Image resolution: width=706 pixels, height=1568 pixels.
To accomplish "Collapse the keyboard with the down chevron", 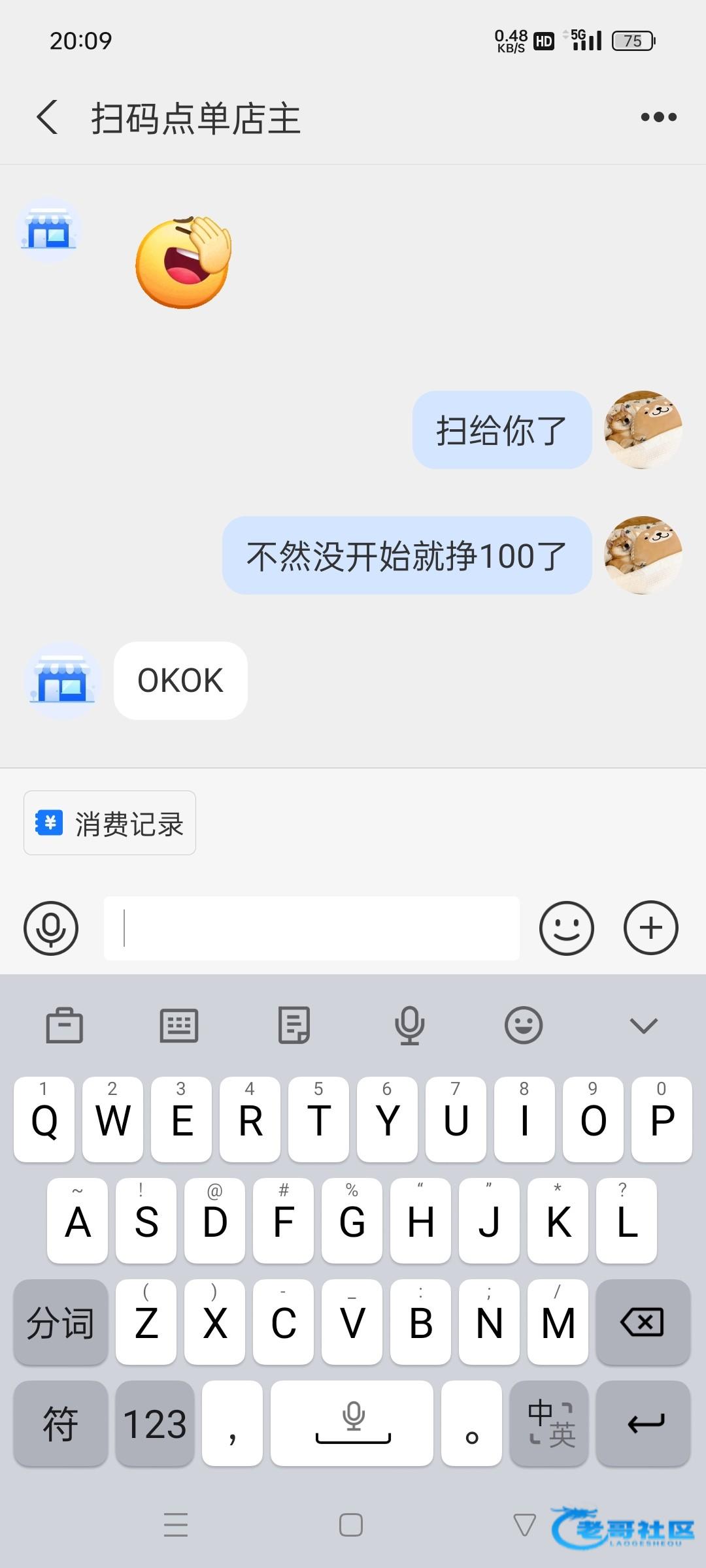I will coord(643,1025).
